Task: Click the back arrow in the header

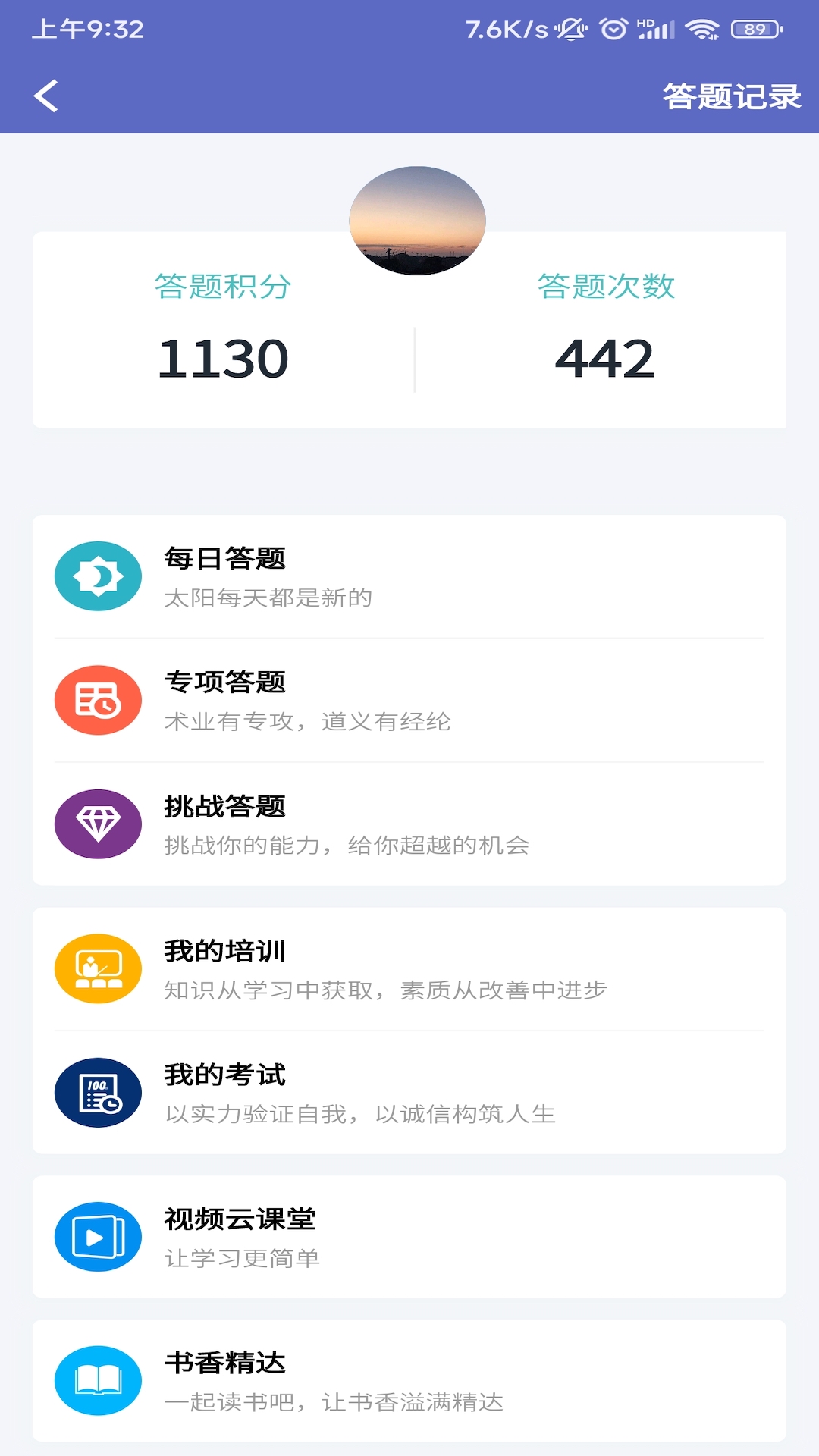Action: point(45,97)
